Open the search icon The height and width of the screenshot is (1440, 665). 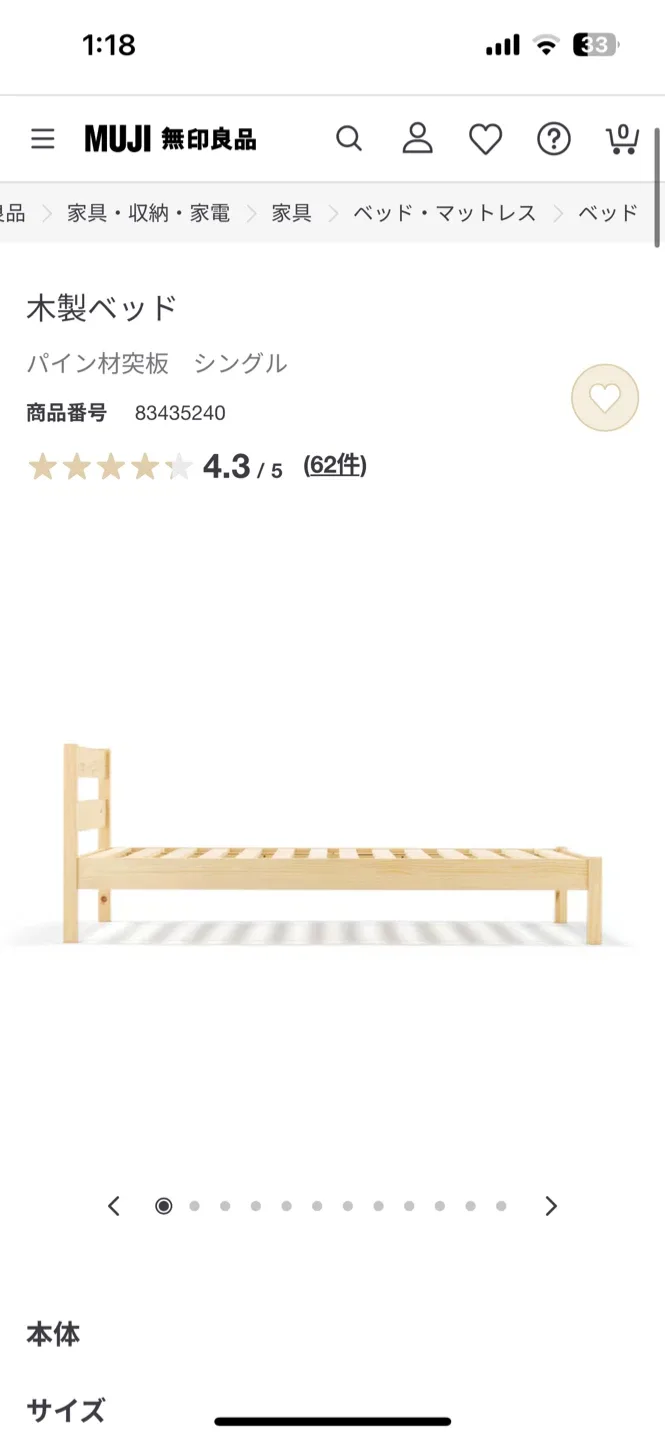tap(348, 139)
